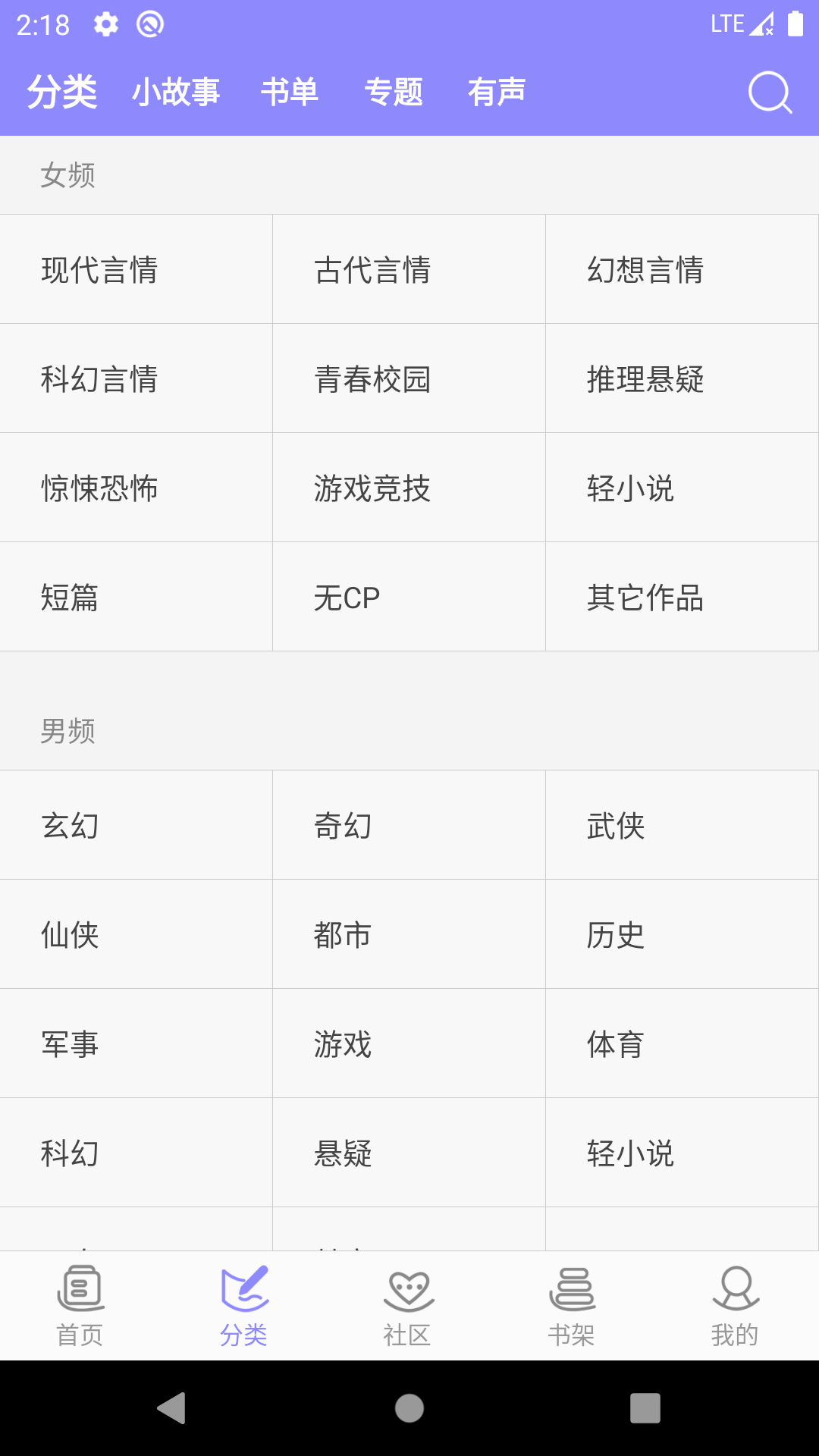The width and height of the screenshot is (819, 1456).
Task: Switch to the 有声 top tab
Action: tap(497, 93)
